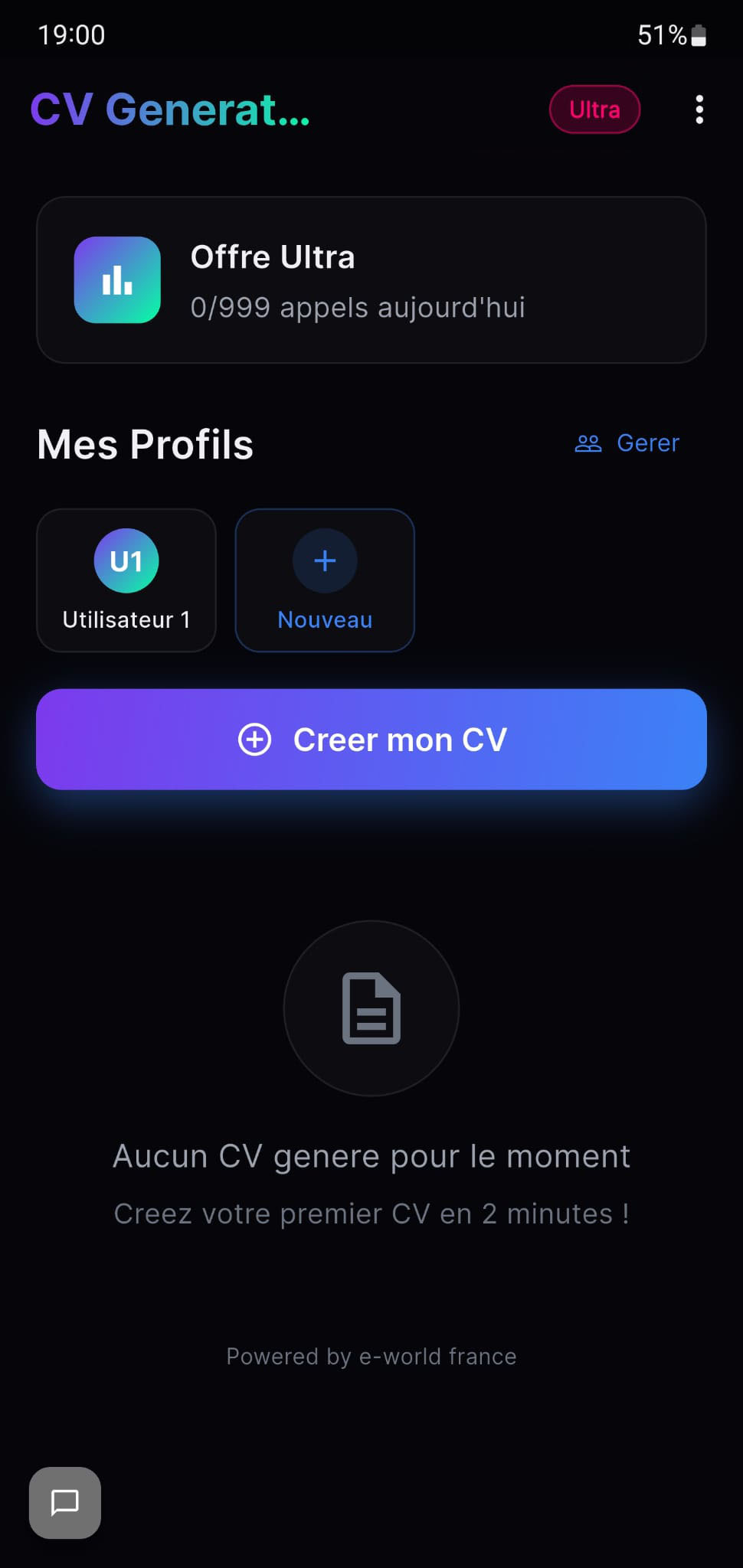Open the Gerer profiles link
The image size is (743, 1568).
click(x=647, y=443)
